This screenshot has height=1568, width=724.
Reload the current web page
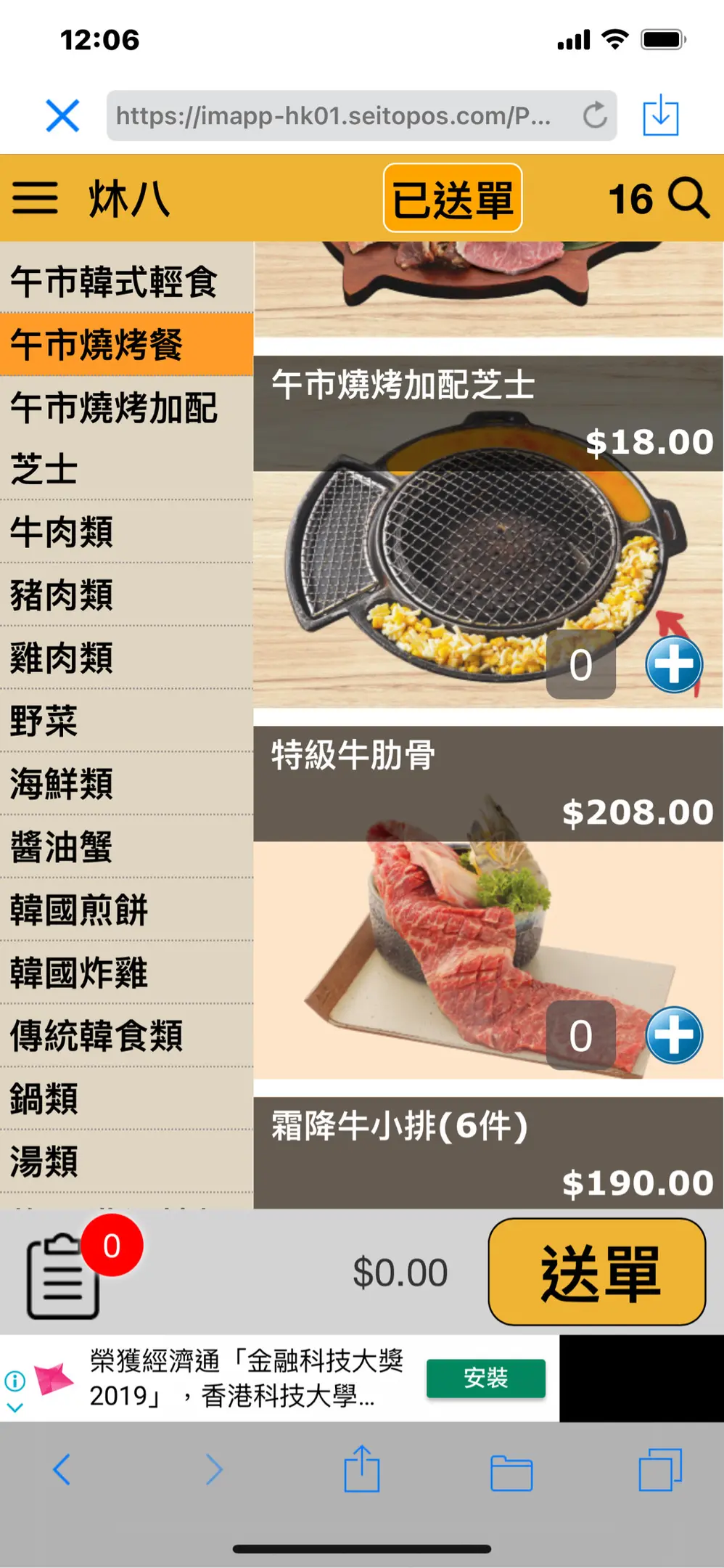(595, 115)
